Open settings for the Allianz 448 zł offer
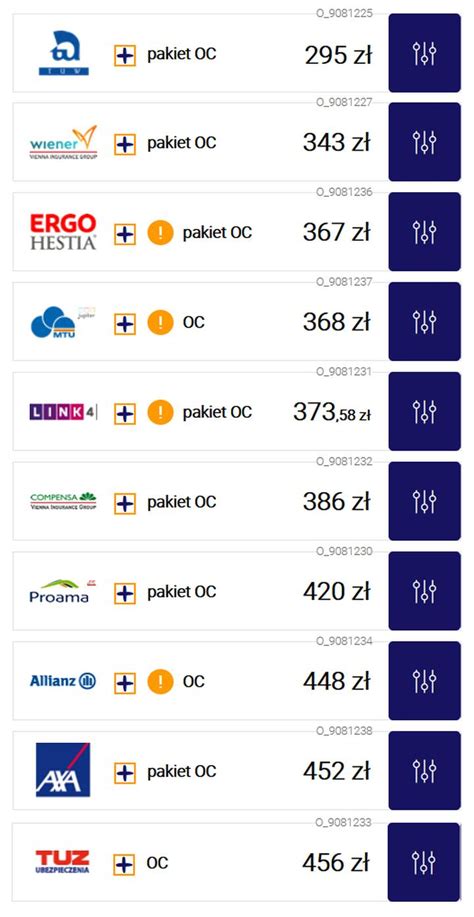Viewport: 474px width, 917px height. click(424, 681)
